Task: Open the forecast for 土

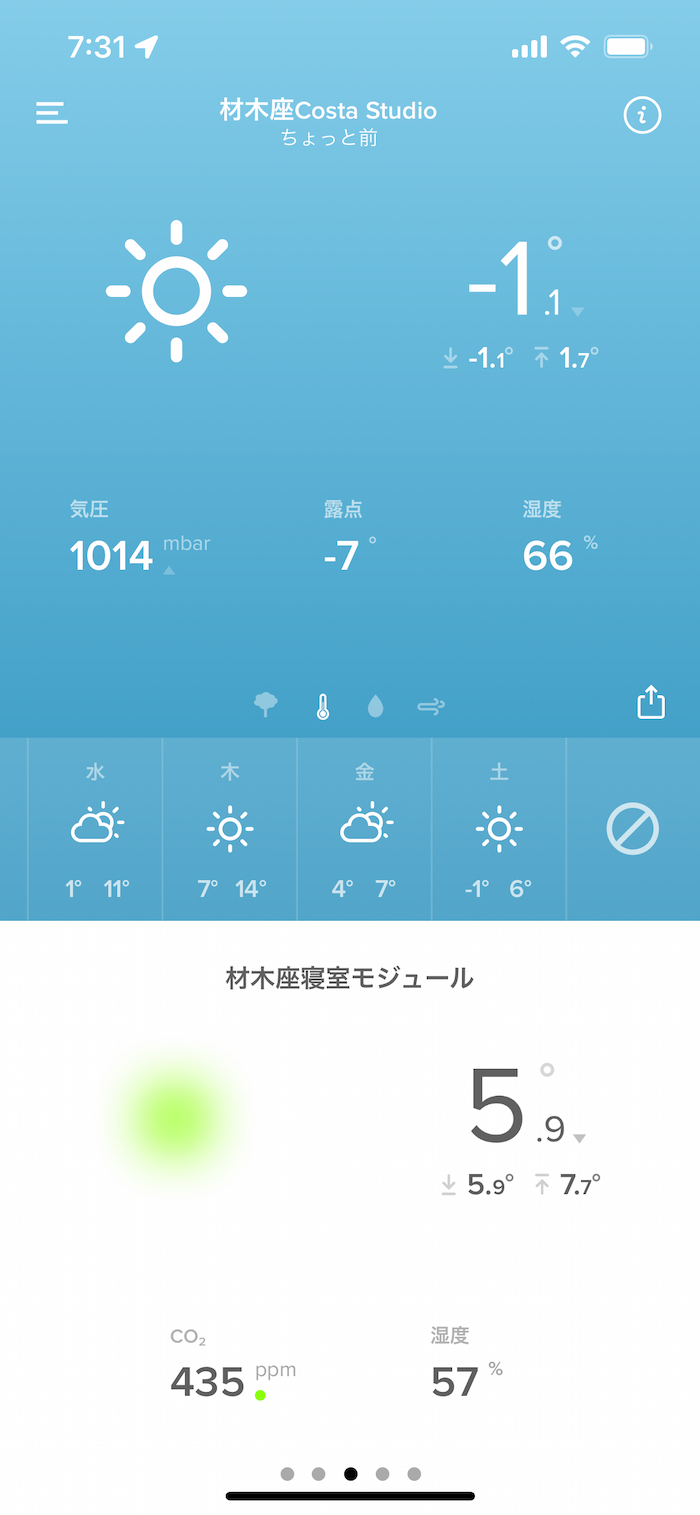Action: click(499, 829)
